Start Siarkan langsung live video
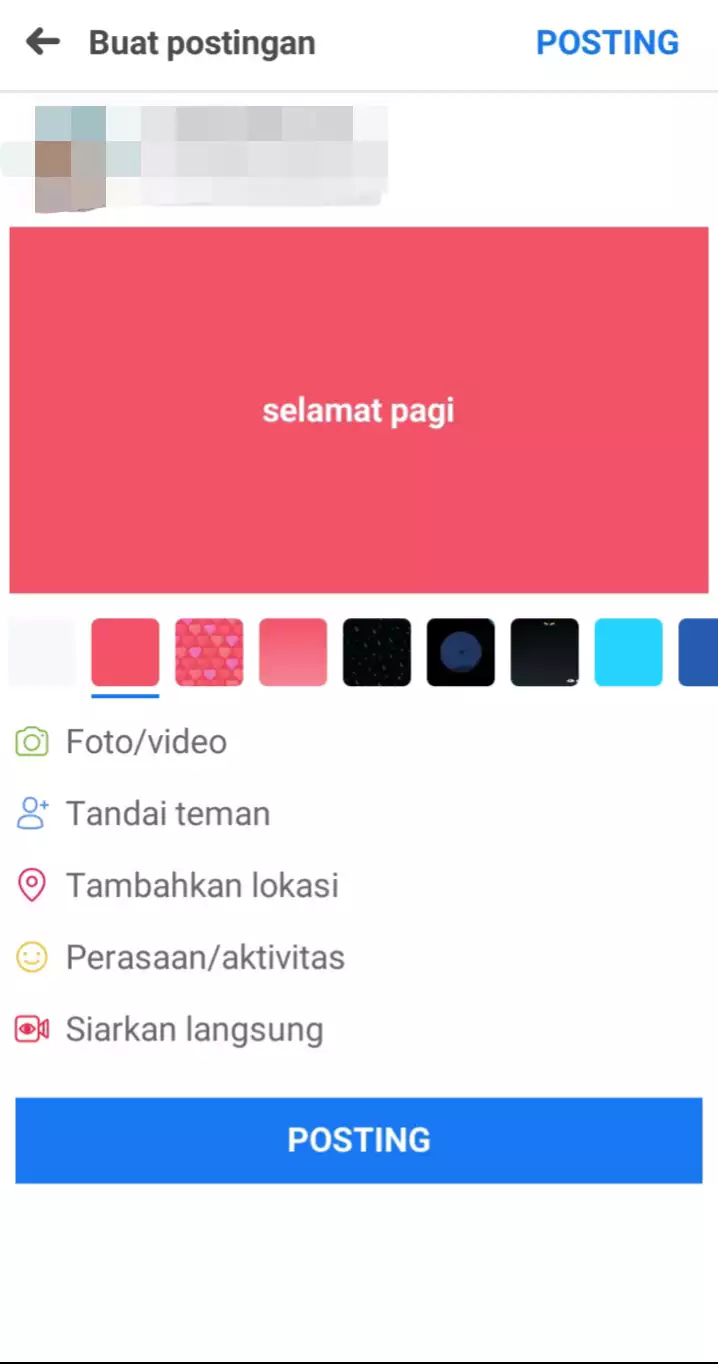The image size is (718, 1364). point(194,1030)
